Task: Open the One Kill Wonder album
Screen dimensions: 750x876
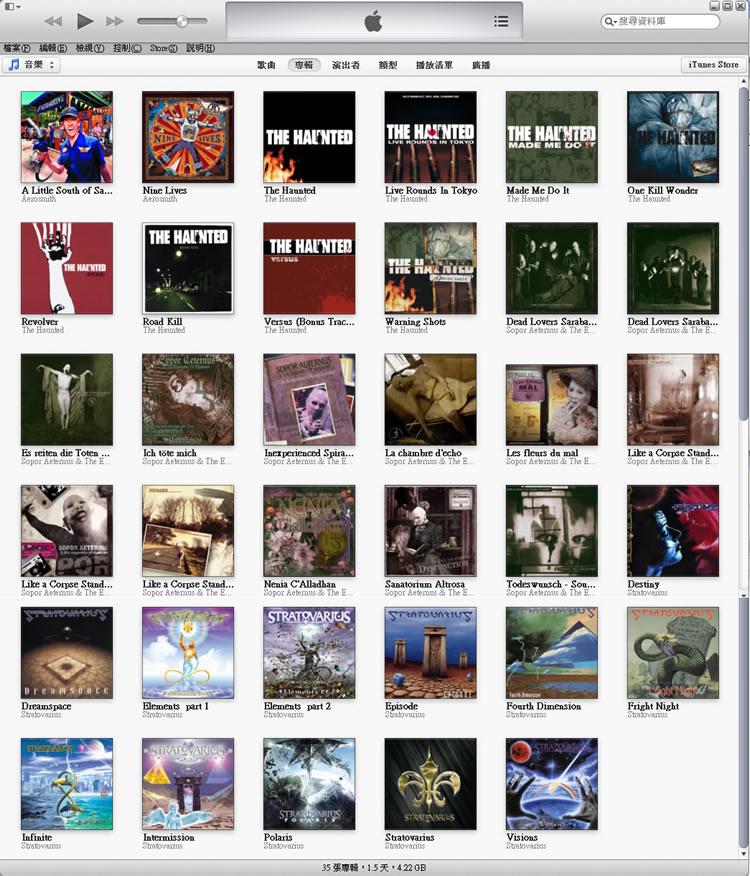Action: click(672, 137)
